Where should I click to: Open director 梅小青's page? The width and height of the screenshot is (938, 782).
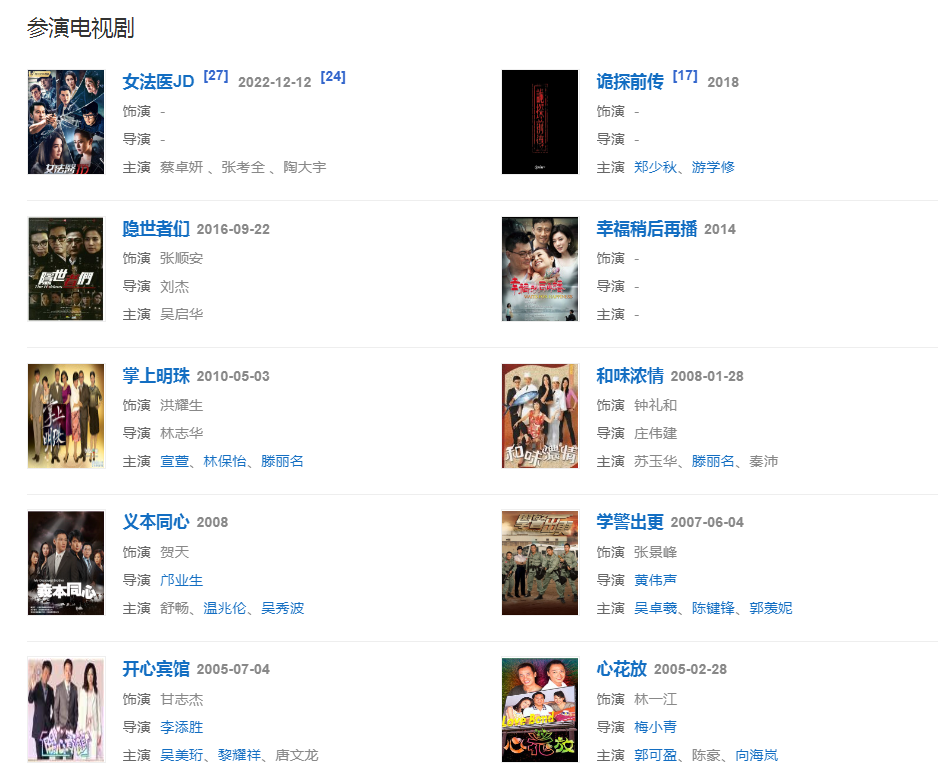[655, 727]
